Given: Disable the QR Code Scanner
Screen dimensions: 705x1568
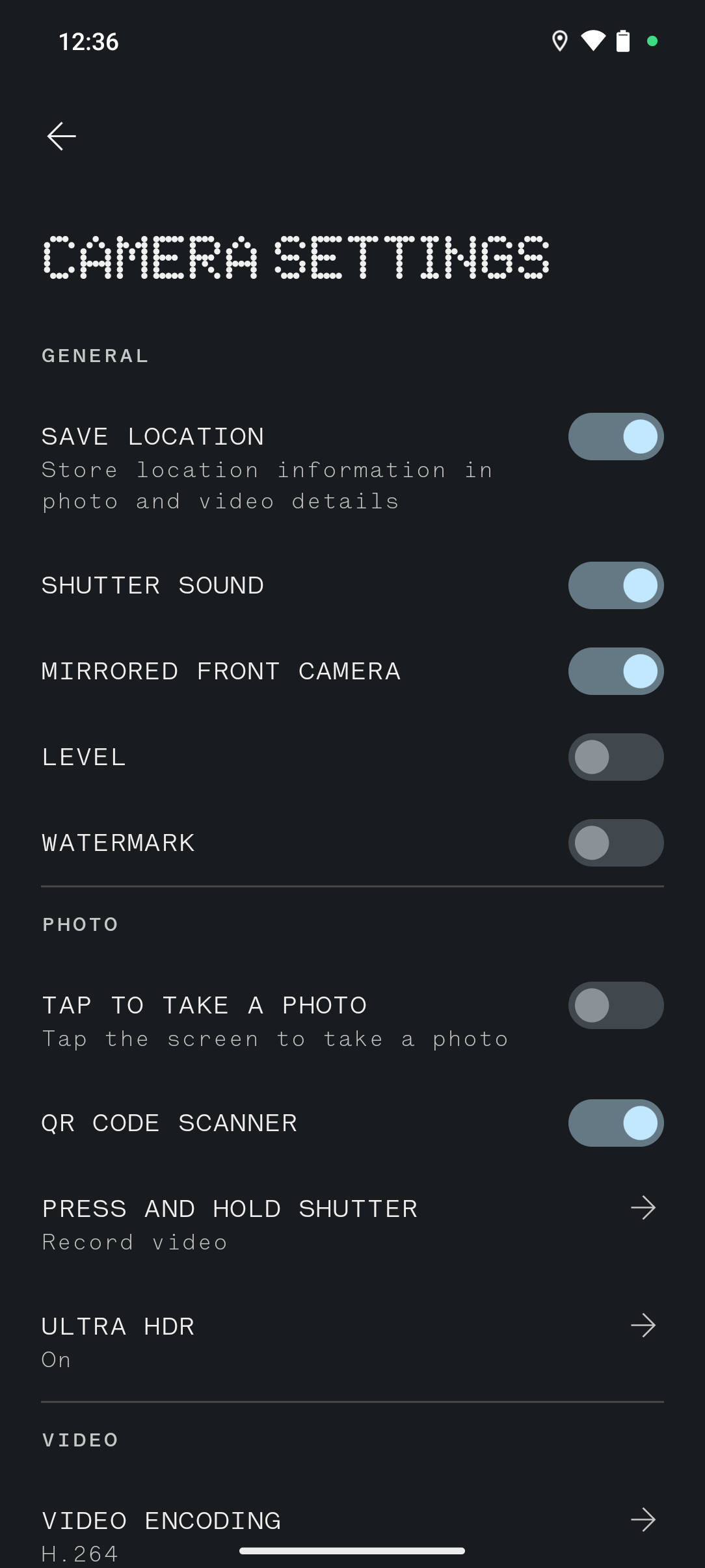Looking at the screenshot, I should point(615,1123).
